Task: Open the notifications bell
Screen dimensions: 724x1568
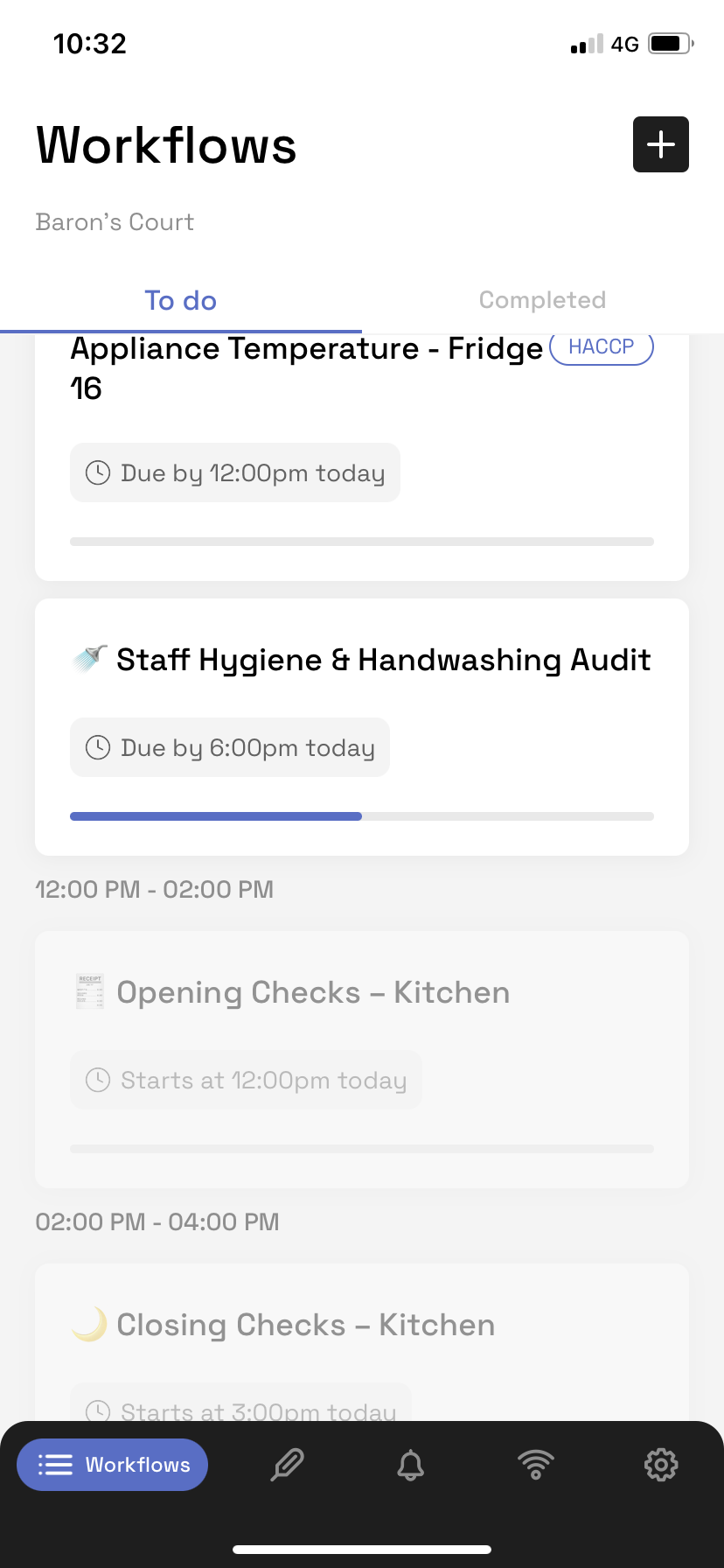Action: click(x=410, y=1464)
